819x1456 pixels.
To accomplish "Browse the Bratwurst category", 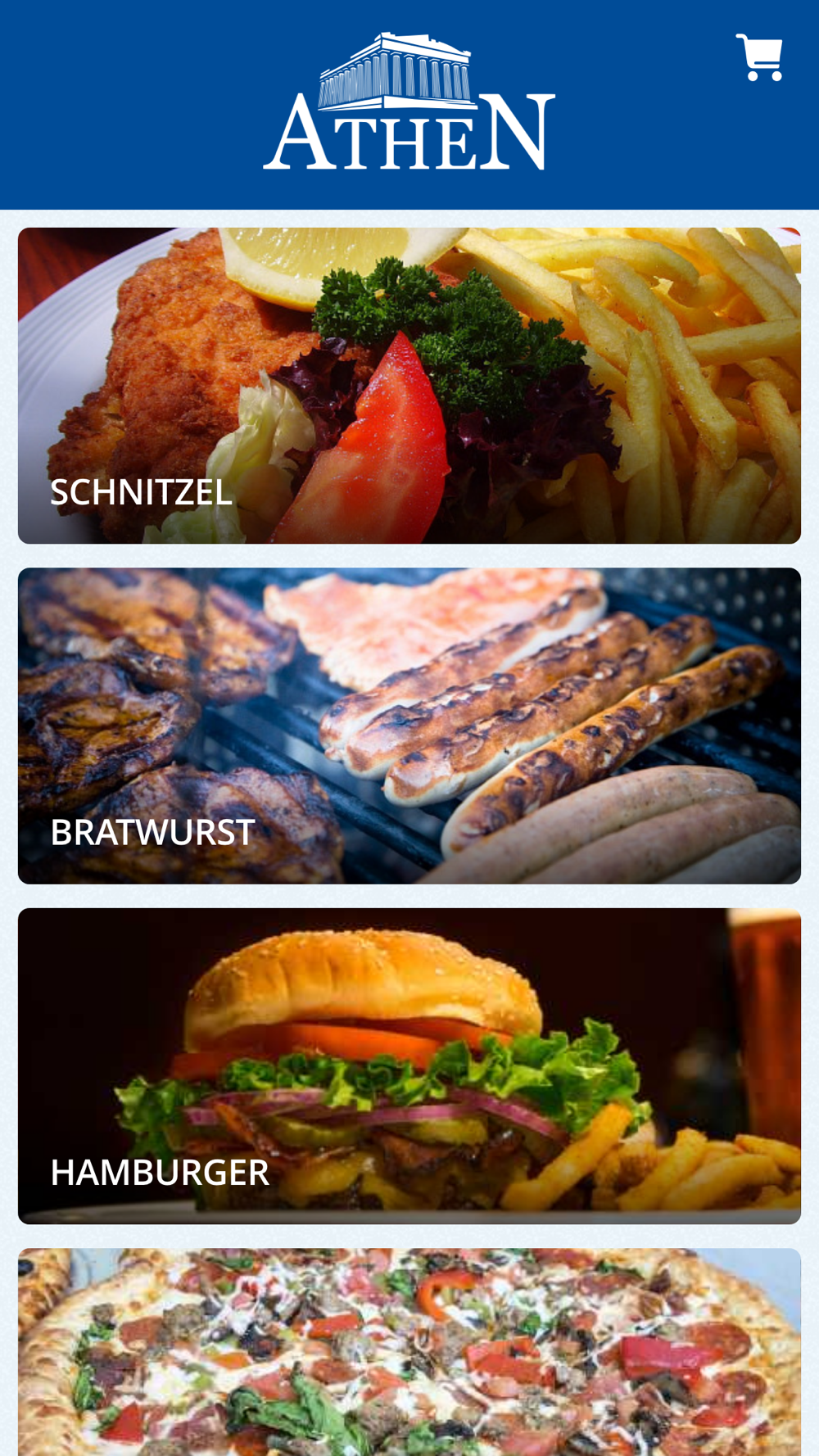I will 409,726.
